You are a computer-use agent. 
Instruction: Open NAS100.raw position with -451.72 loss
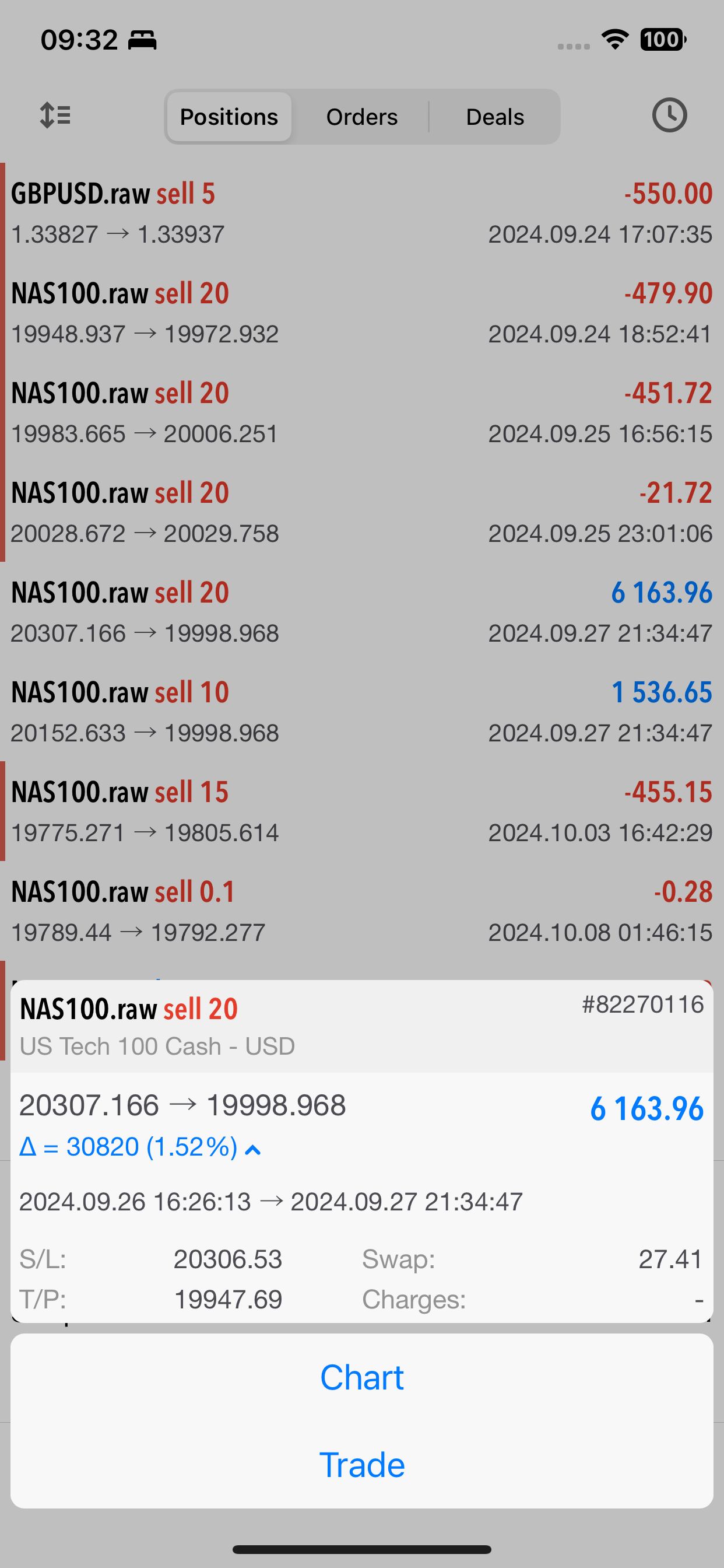(361, 412)
